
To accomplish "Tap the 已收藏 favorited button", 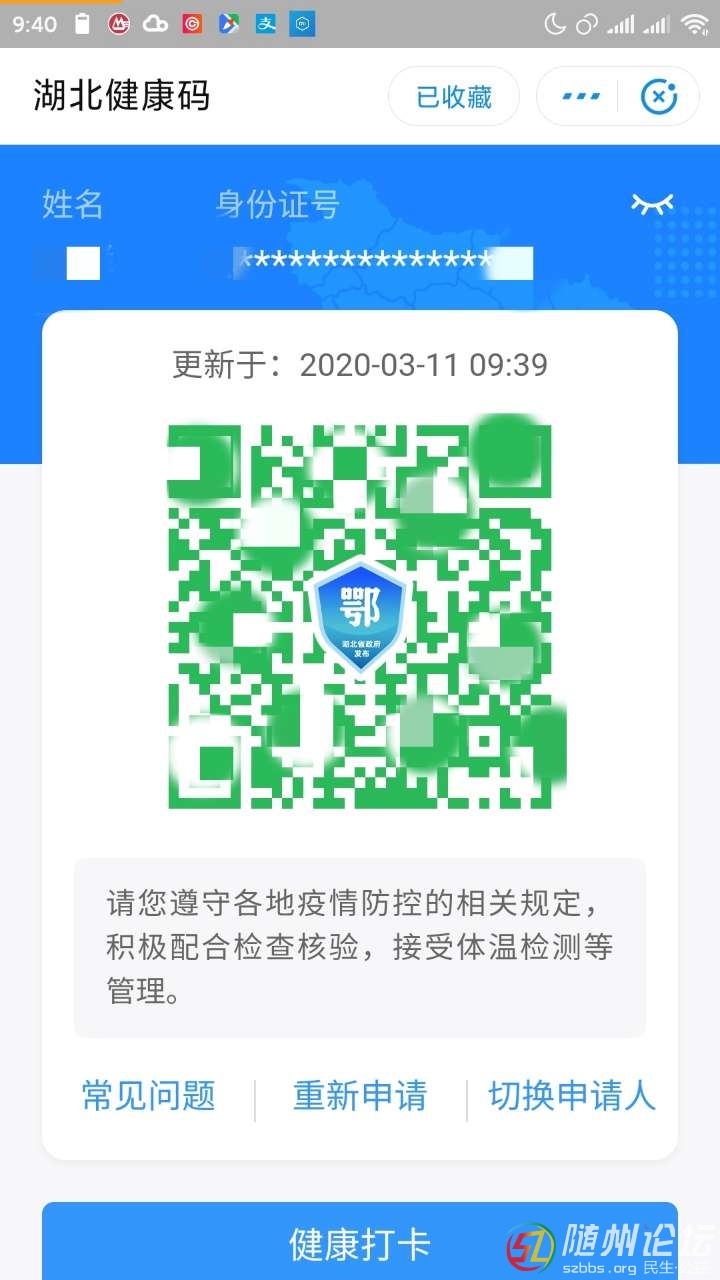I will pyautogui.click(x=454, y=97).
